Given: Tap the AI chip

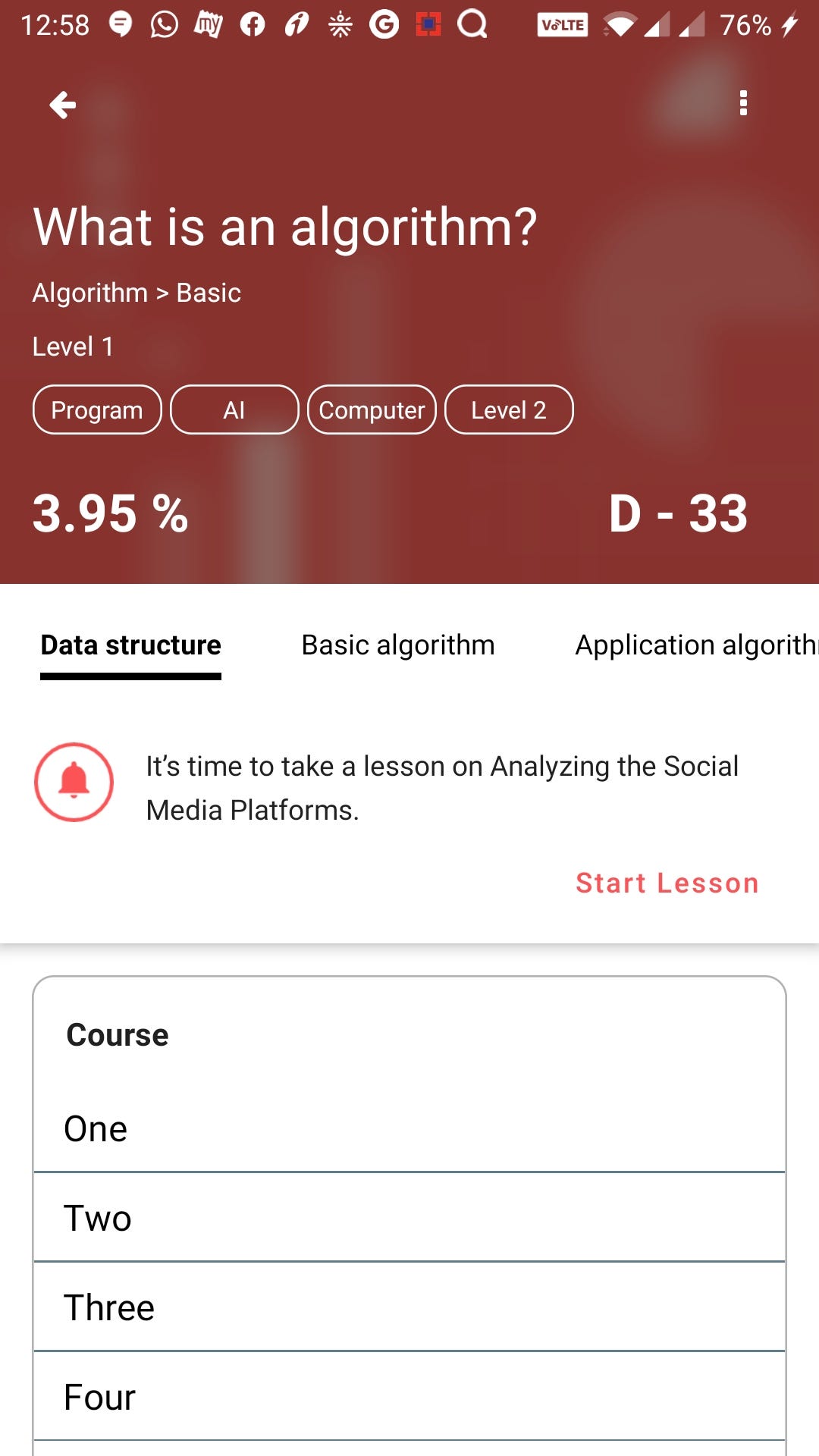Looking at the screenshot, I should (234, 409).
